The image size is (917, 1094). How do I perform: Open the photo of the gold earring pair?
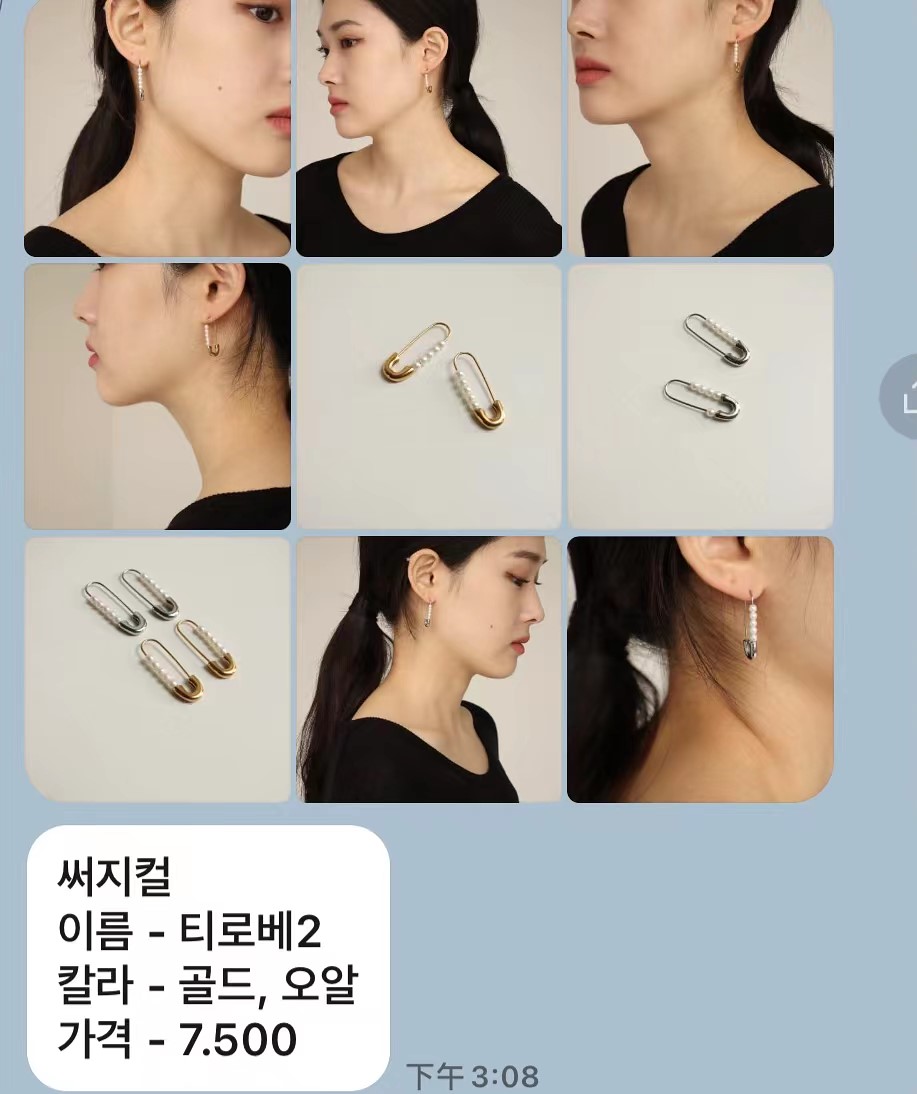[429, 396]
